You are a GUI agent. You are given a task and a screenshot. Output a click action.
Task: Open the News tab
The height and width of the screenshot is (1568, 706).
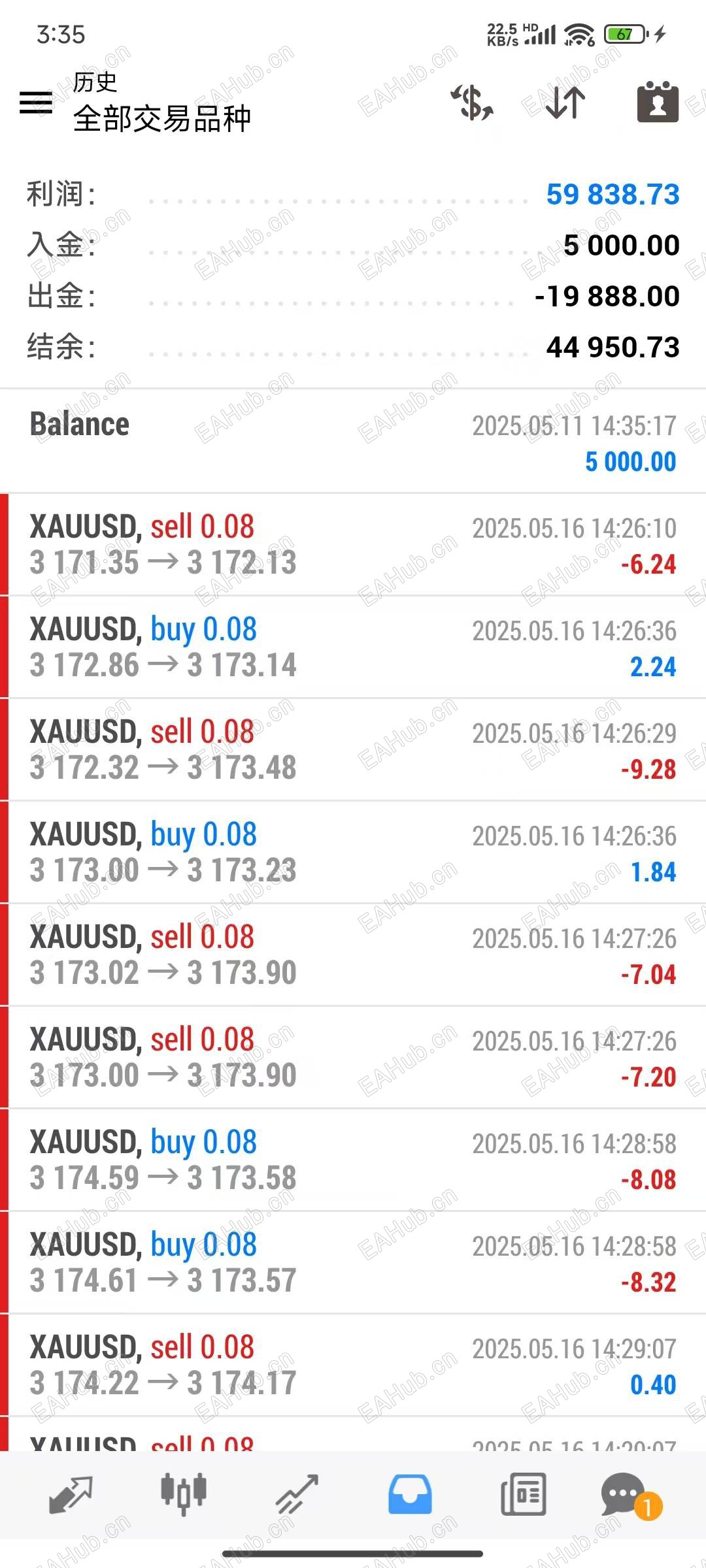pos(523,1495)
